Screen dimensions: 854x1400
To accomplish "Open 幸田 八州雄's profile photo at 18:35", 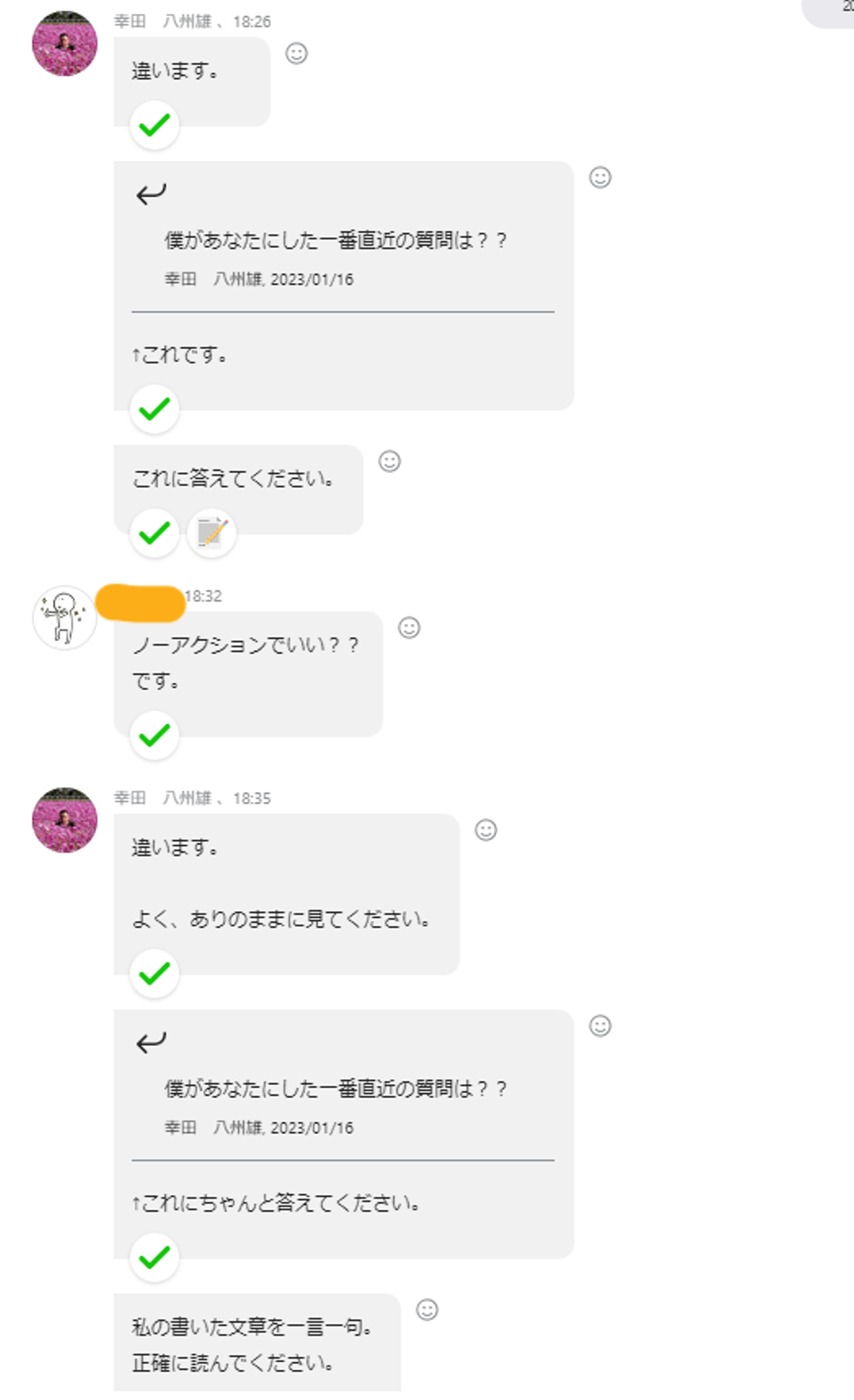I will [x=65, y=820].
